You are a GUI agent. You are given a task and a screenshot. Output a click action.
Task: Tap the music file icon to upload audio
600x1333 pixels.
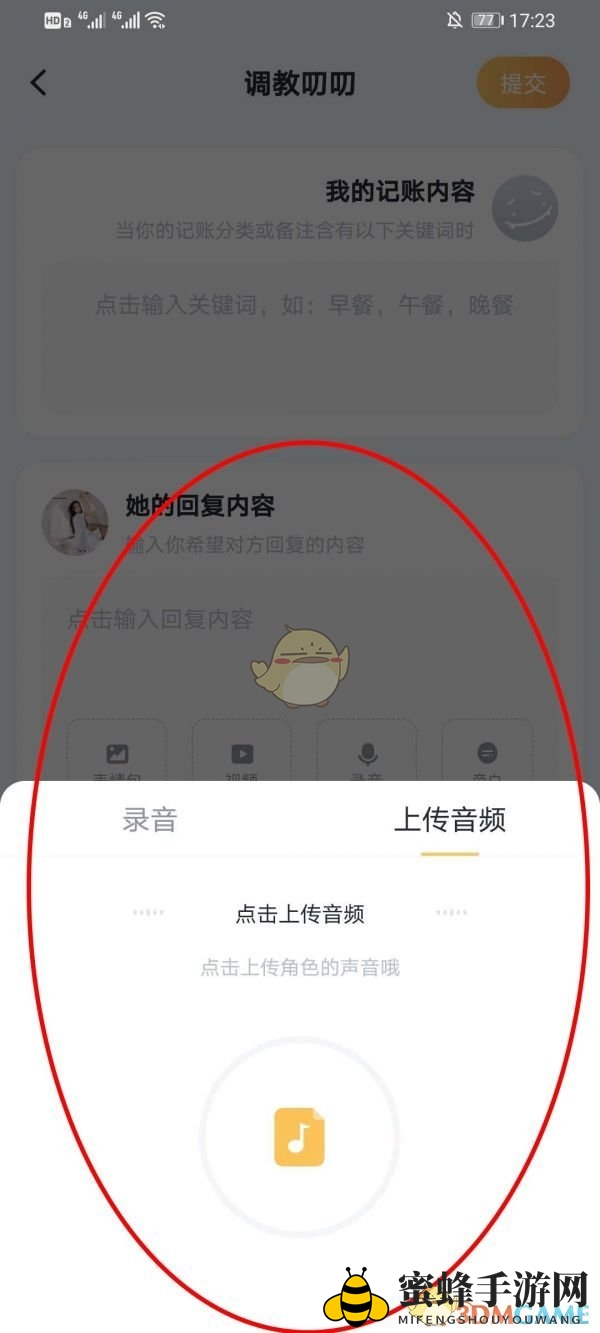coord(300,1138)
